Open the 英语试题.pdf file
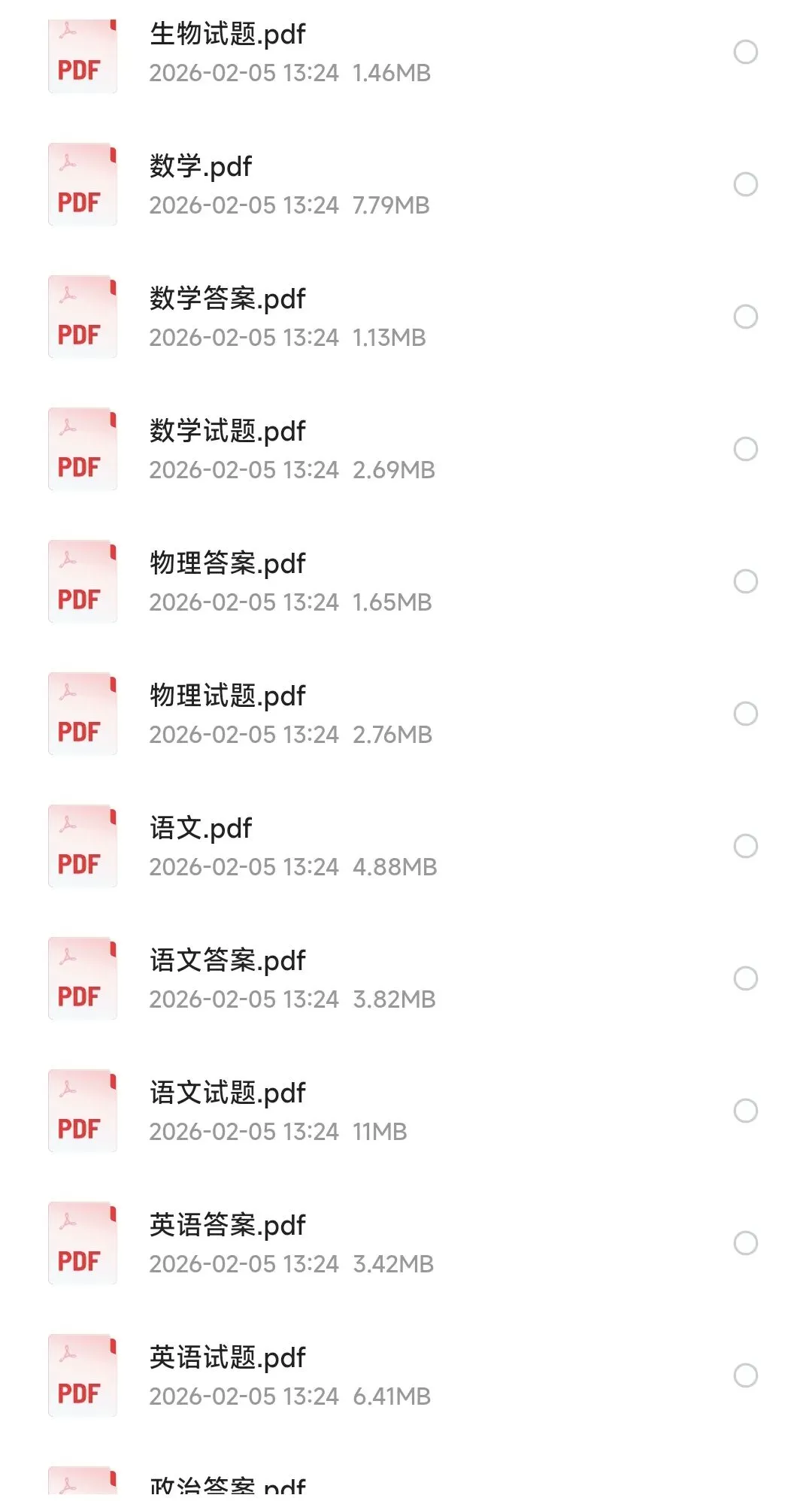 [x=227, y=1358]
